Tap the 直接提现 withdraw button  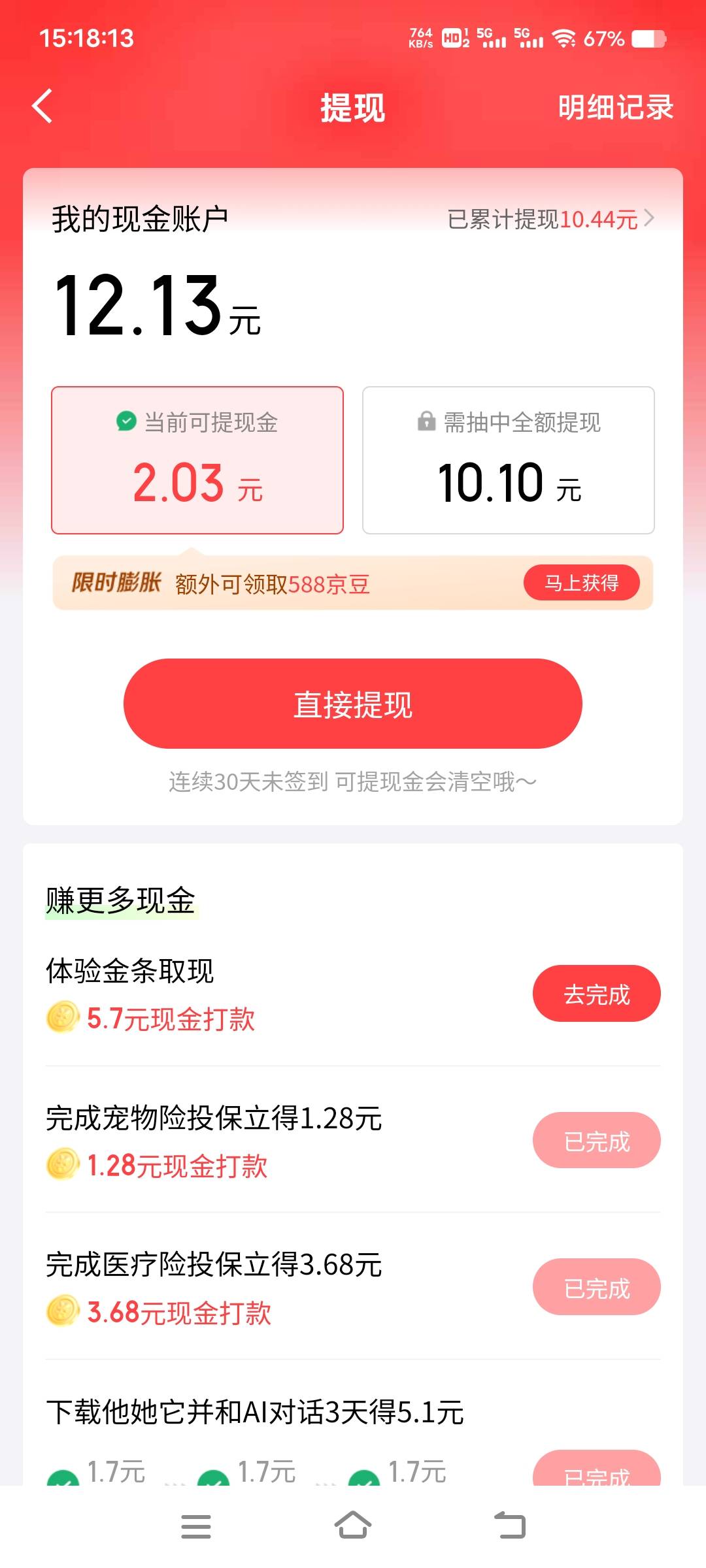(353, 704)
